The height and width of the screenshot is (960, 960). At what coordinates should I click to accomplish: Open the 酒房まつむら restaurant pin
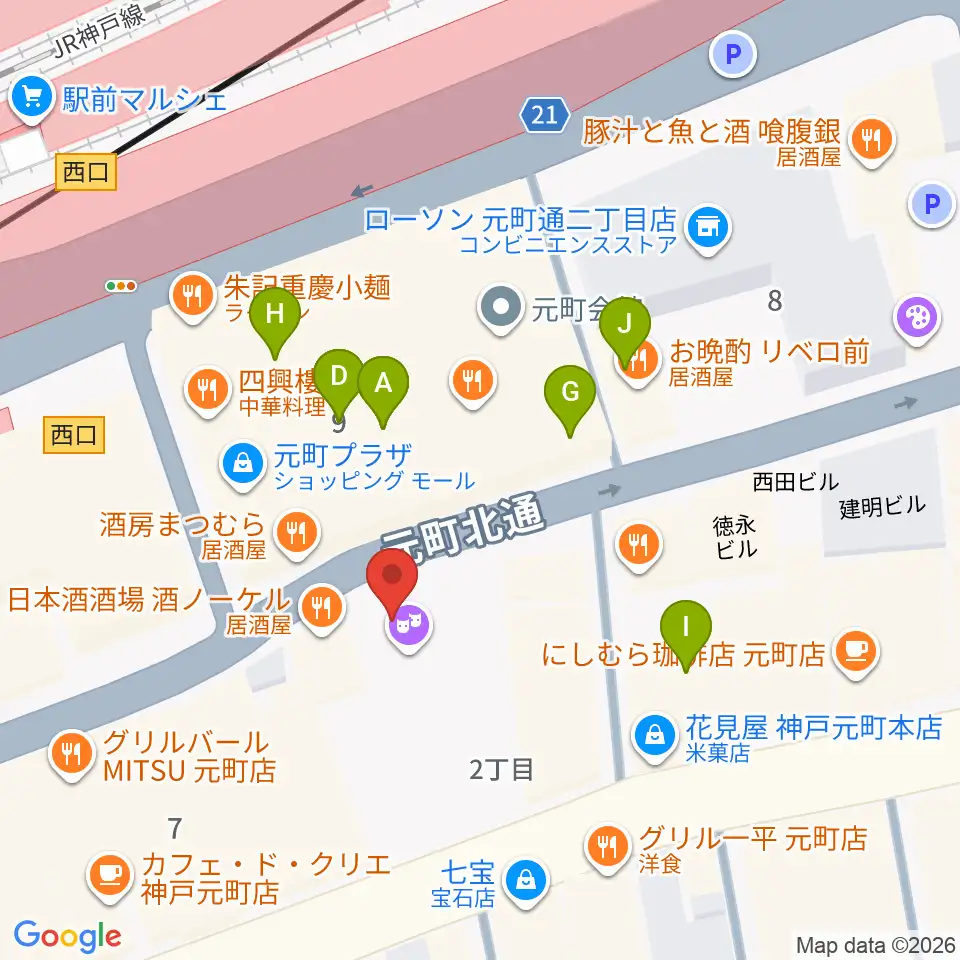(x=297, y=534)
